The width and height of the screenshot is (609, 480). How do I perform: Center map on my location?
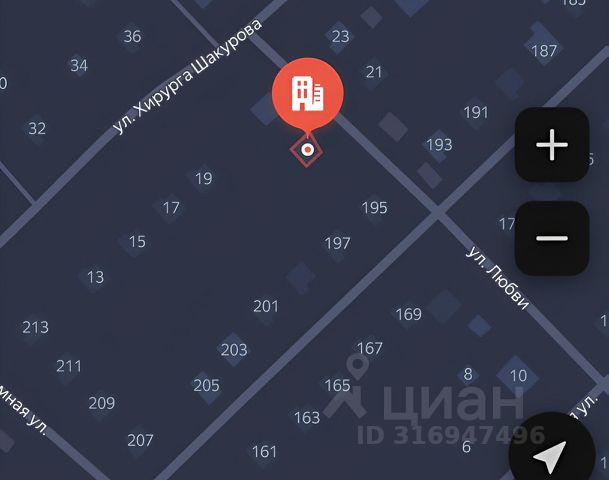tap(551, 456)
